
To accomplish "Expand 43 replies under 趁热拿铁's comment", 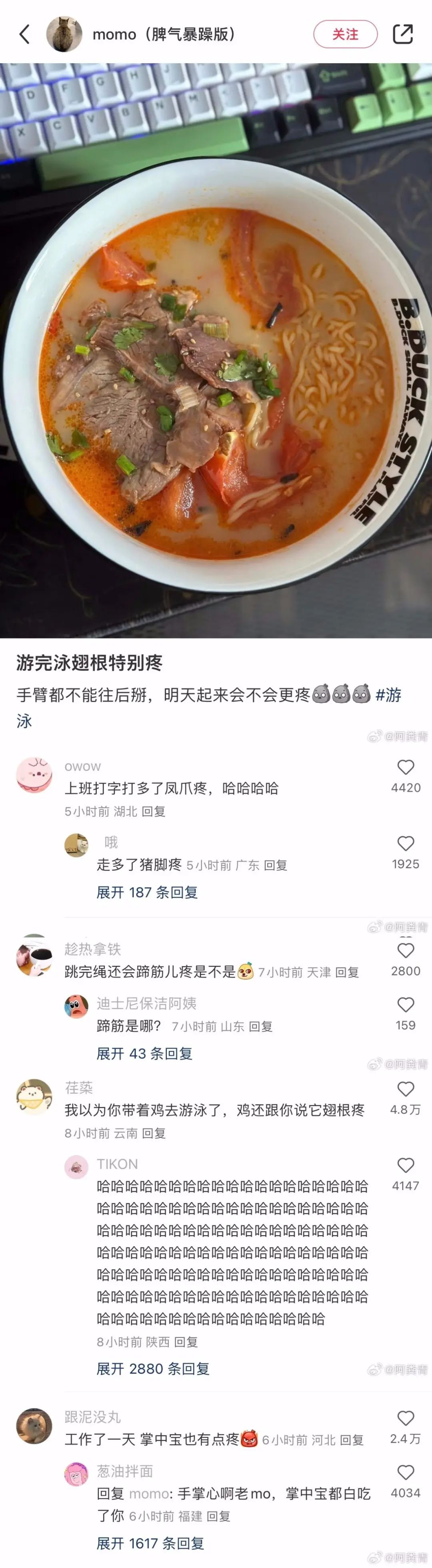I will (x=144, y=1054).
